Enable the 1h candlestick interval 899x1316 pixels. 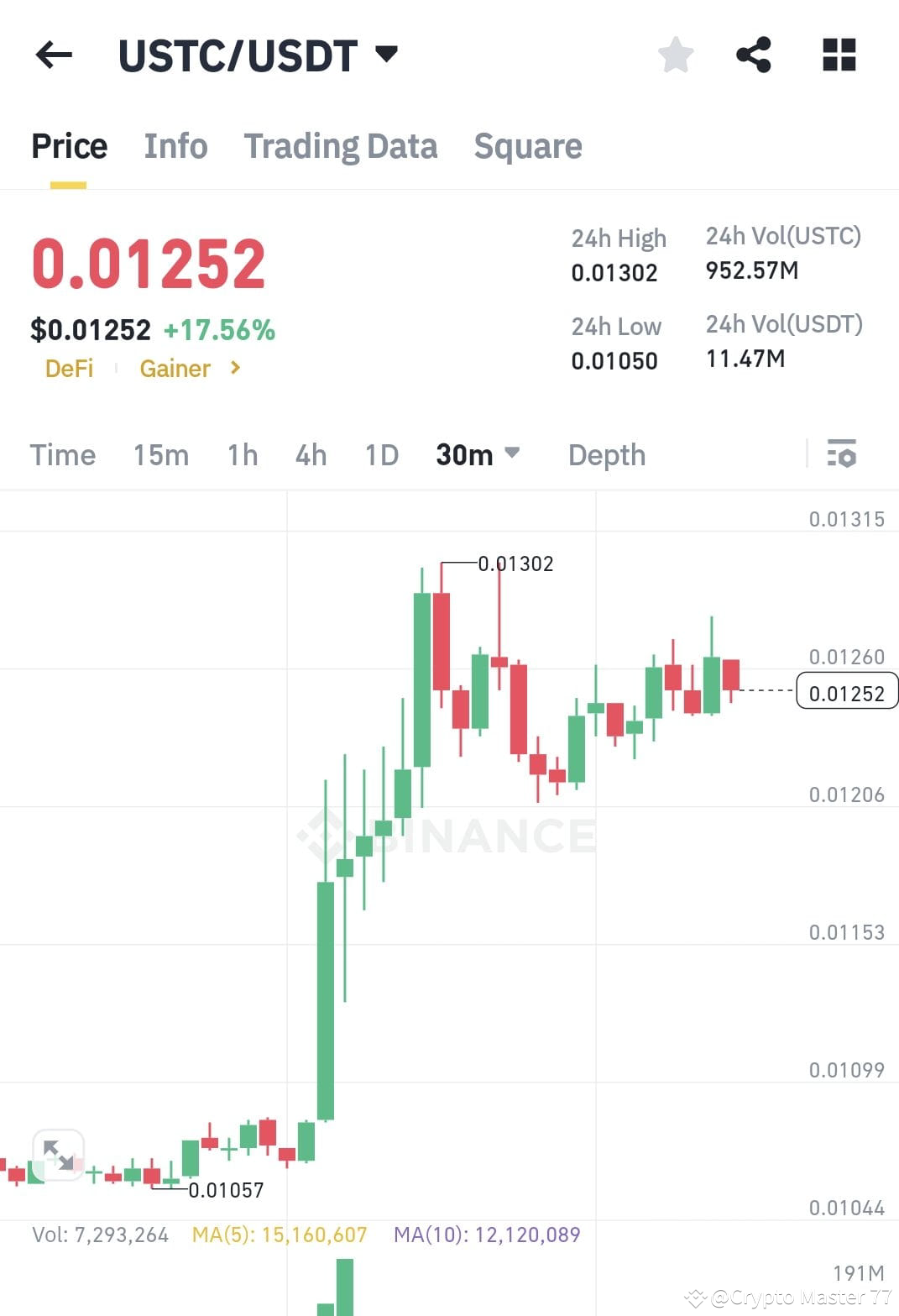242,454
